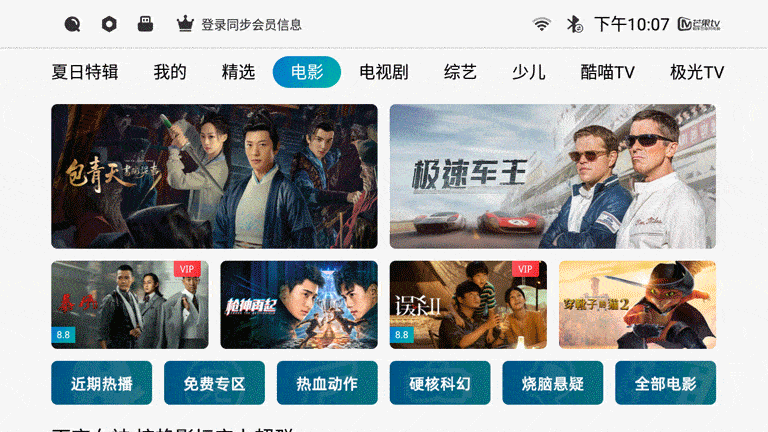The height and width of the screenshot is (432, 768).
Task: Open the 免费专区 section
Action: pyautogui.click(x=214, y=383)
